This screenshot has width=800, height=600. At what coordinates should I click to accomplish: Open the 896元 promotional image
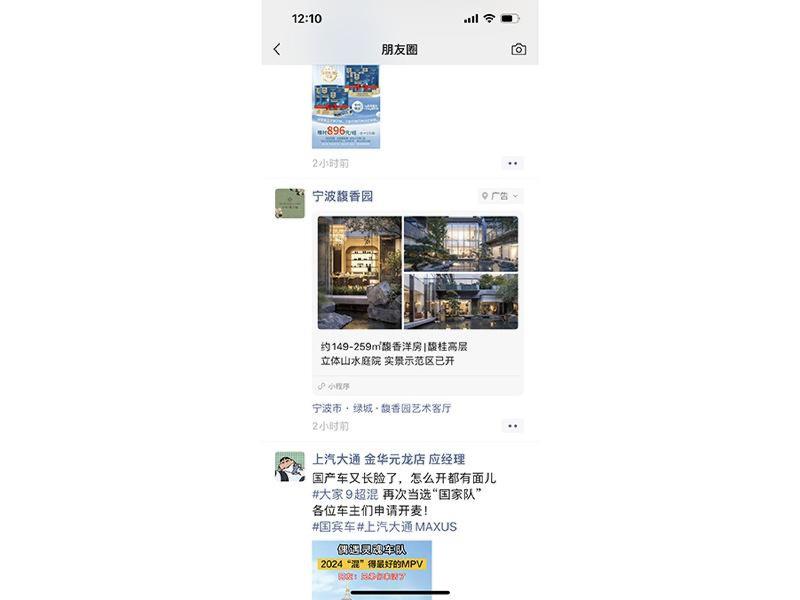[x=346, y=107]
